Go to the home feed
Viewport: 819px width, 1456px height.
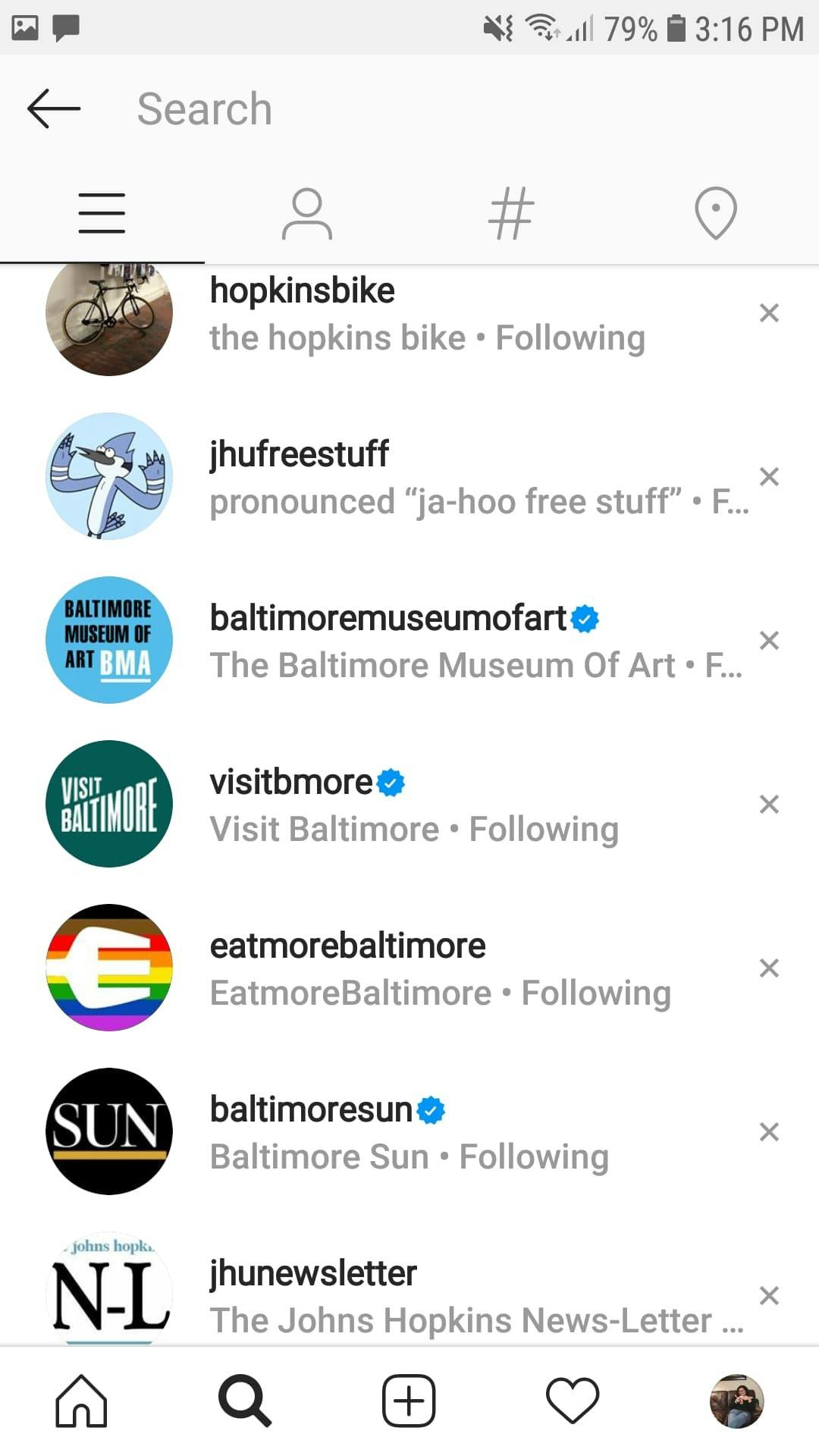click(x=81, y=1401)
